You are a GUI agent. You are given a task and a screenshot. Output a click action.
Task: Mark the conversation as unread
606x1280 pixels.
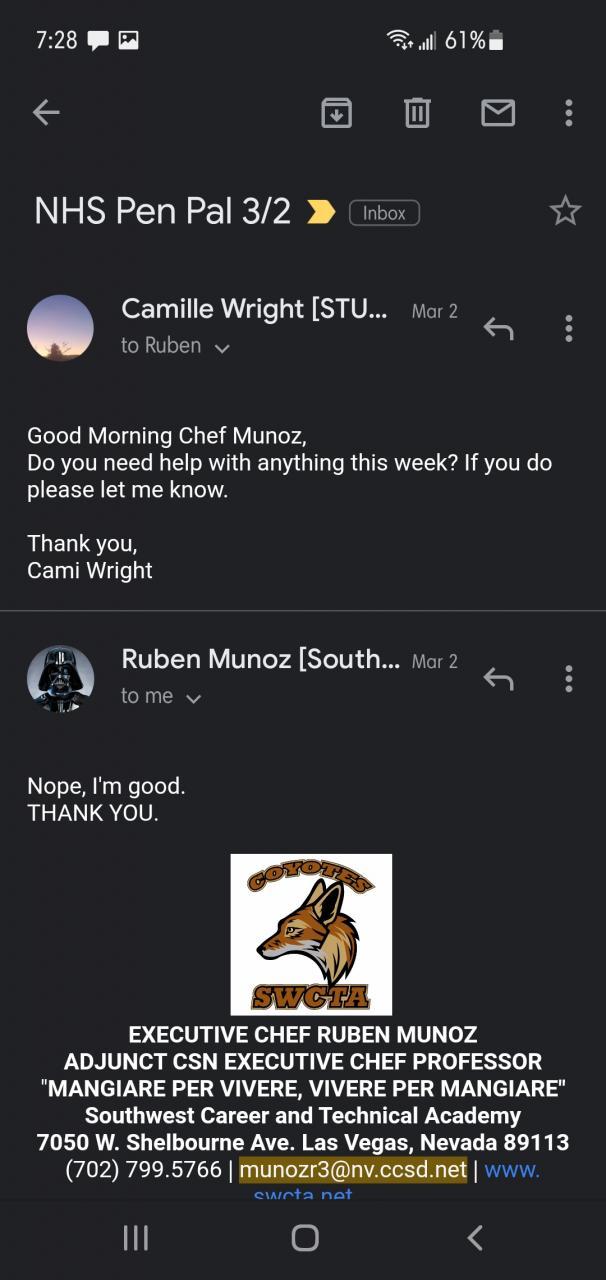point(498,113)
